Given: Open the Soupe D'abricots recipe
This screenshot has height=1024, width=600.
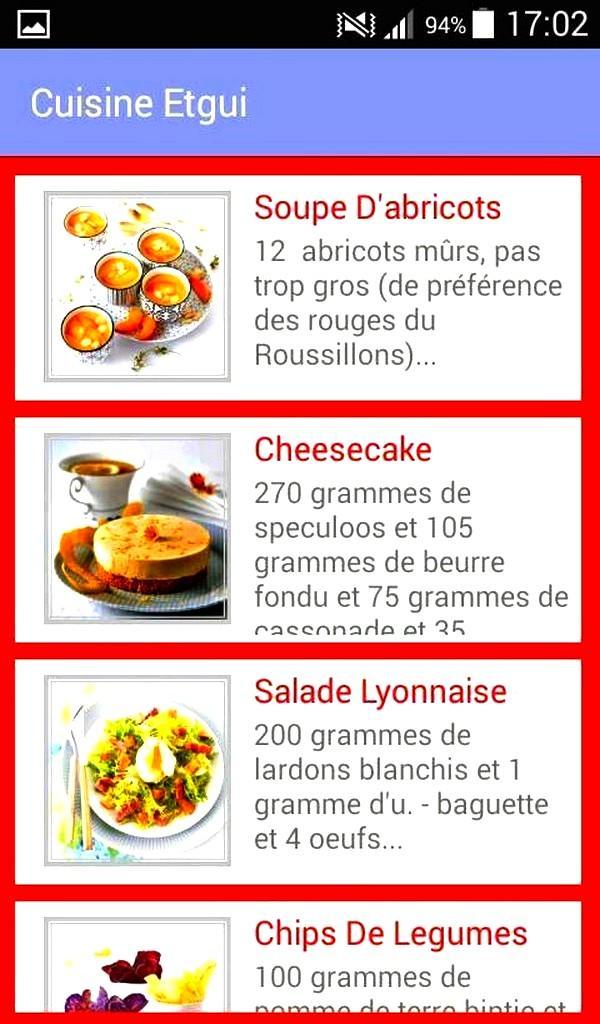Looking at the screenshot, I should pos(298,287).
